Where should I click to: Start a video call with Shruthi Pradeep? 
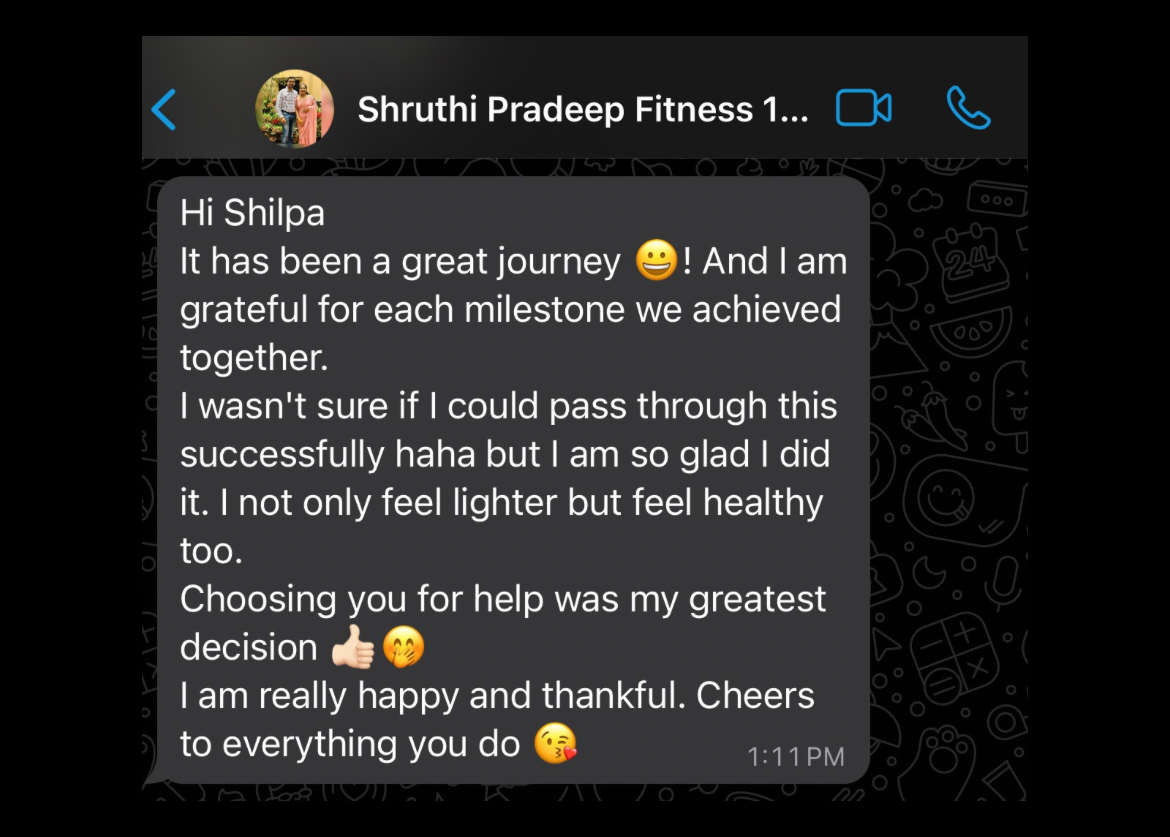(863, 108)
